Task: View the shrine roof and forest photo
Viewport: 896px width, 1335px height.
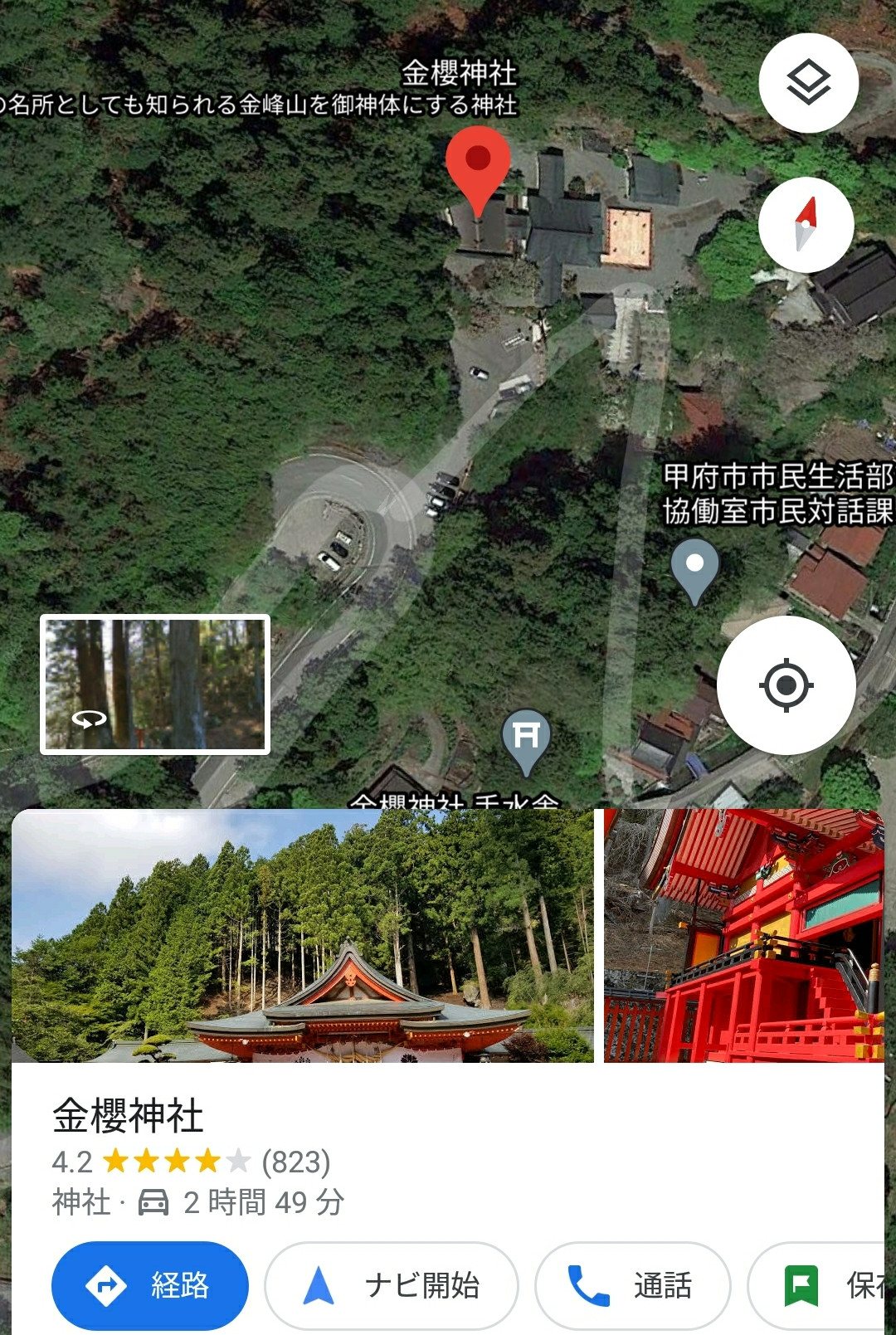Action: 303,935
